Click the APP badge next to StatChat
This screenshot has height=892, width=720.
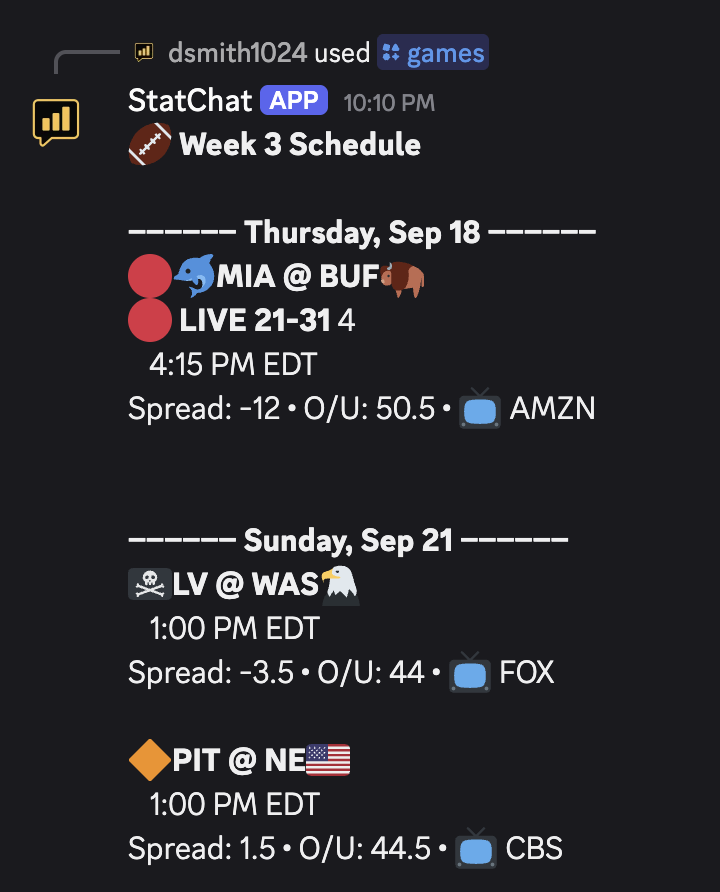[x=292, y=100]
